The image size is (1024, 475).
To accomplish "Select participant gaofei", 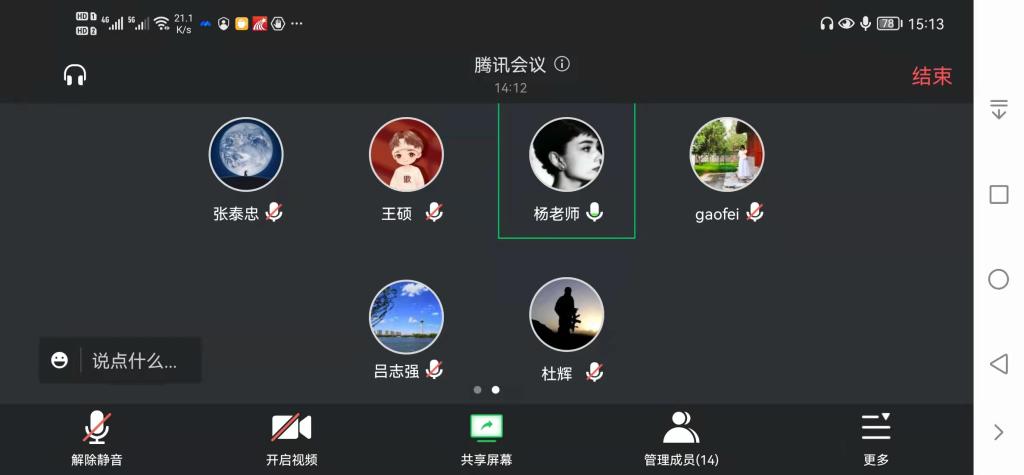I will point(727,155).
